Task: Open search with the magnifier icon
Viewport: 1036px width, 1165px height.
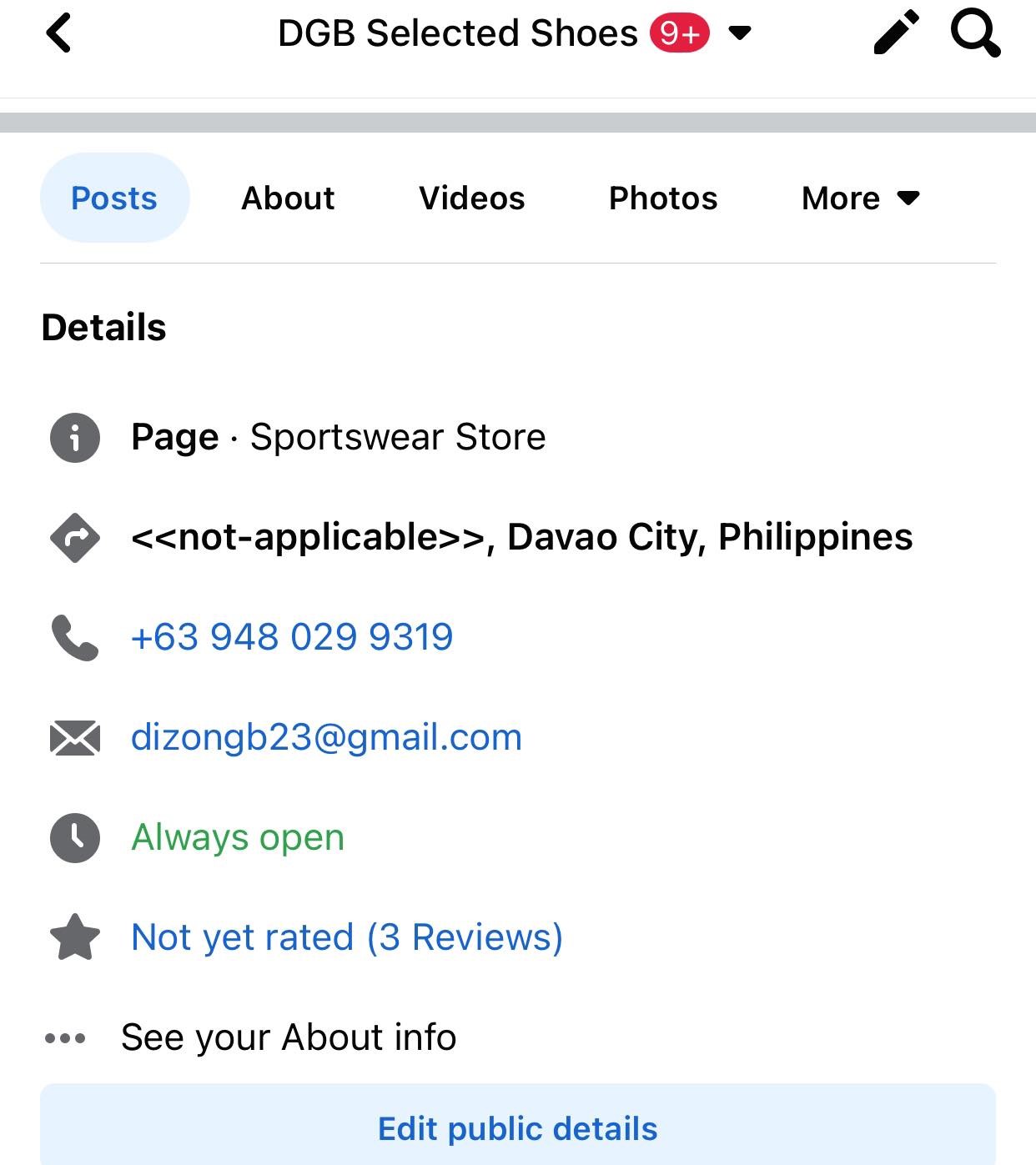Action: click(x=974, y=33)
